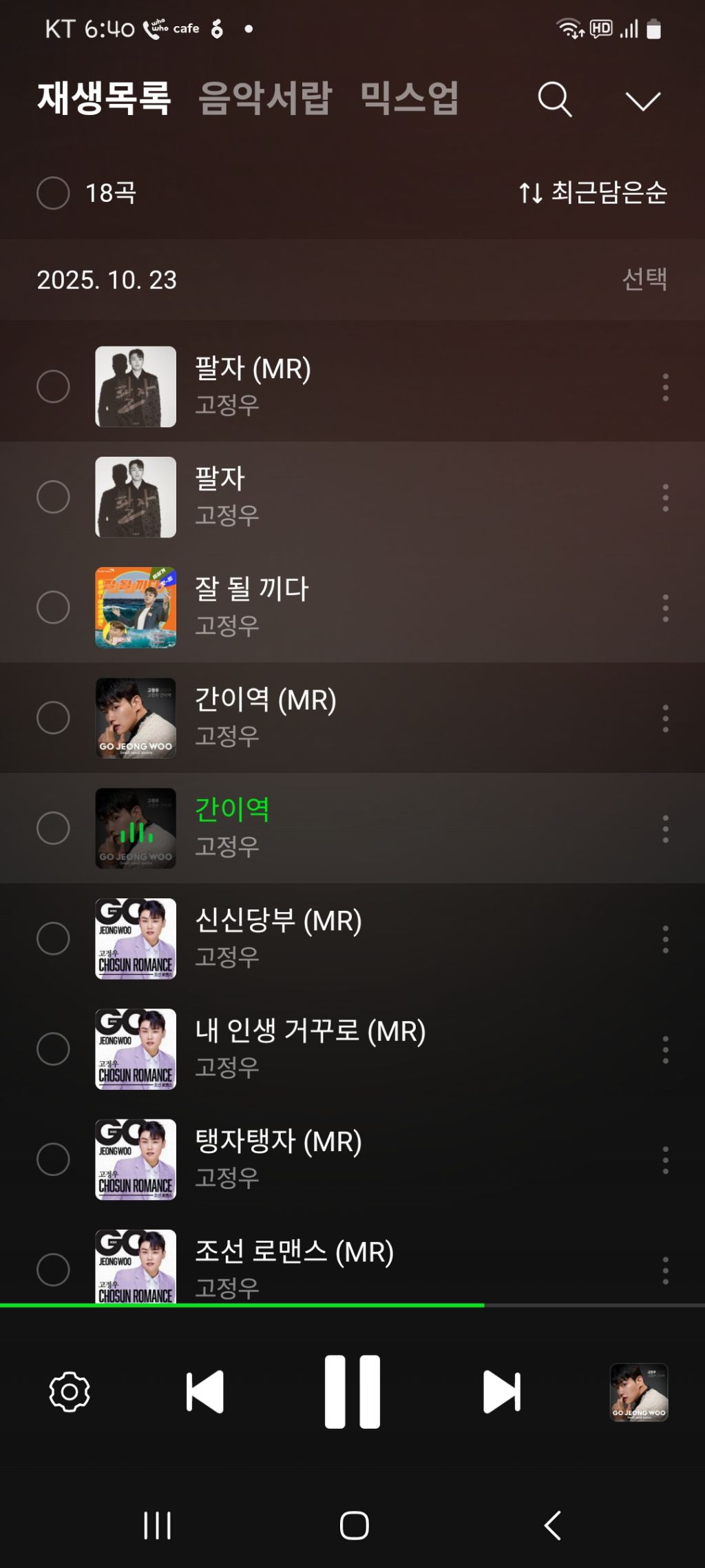Screen dimensions: 705x1568
Task: Open more options for 내 인생 거꾸로 (MR)
Action: point(665,1049)
